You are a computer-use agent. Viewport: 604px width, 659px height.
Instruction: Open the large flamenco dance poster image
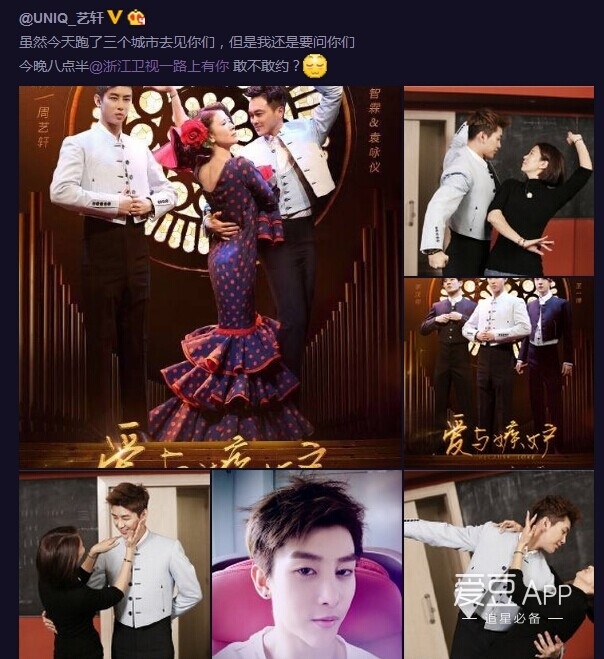point(209,277)
